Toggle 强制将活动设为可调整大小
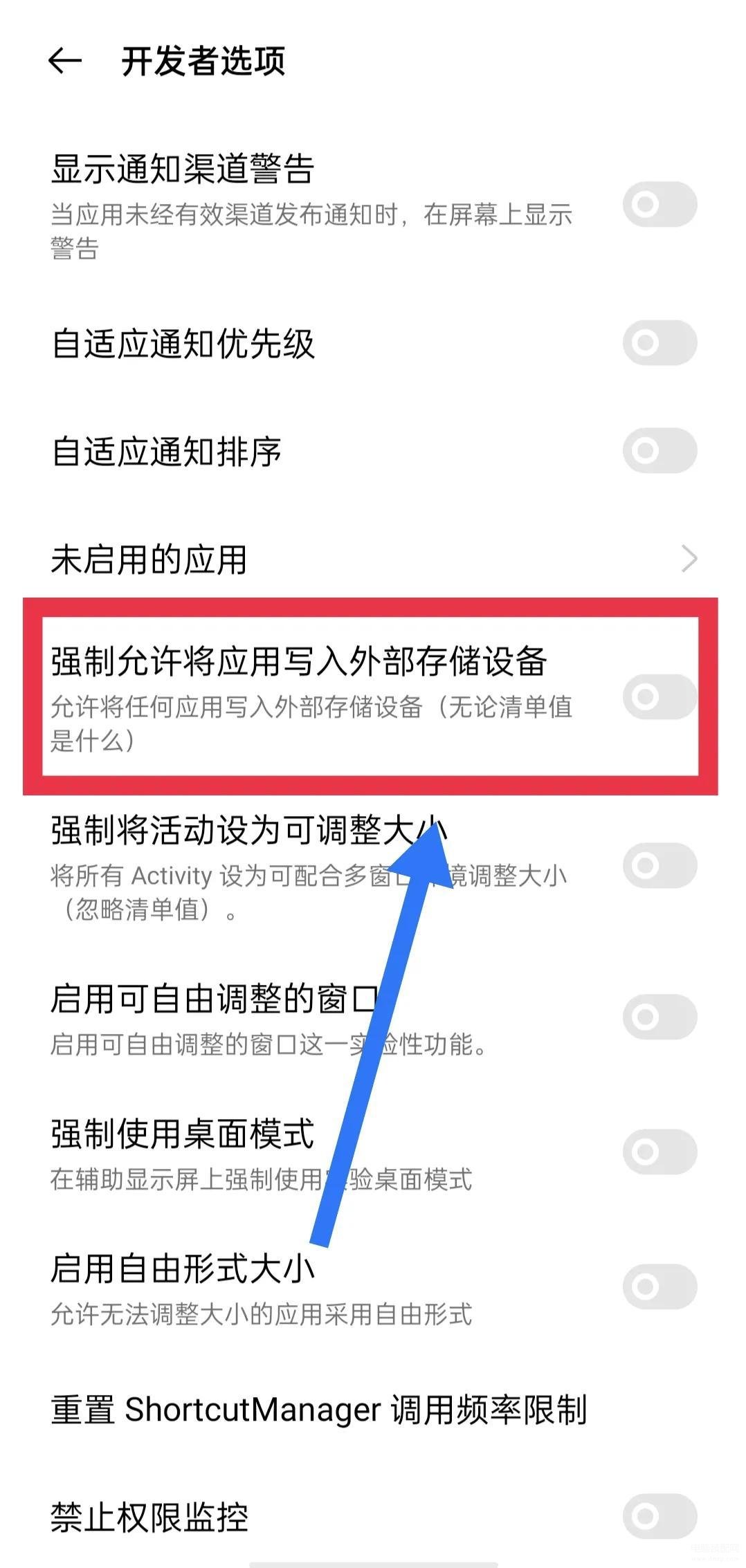 click(x=659, y=865)
